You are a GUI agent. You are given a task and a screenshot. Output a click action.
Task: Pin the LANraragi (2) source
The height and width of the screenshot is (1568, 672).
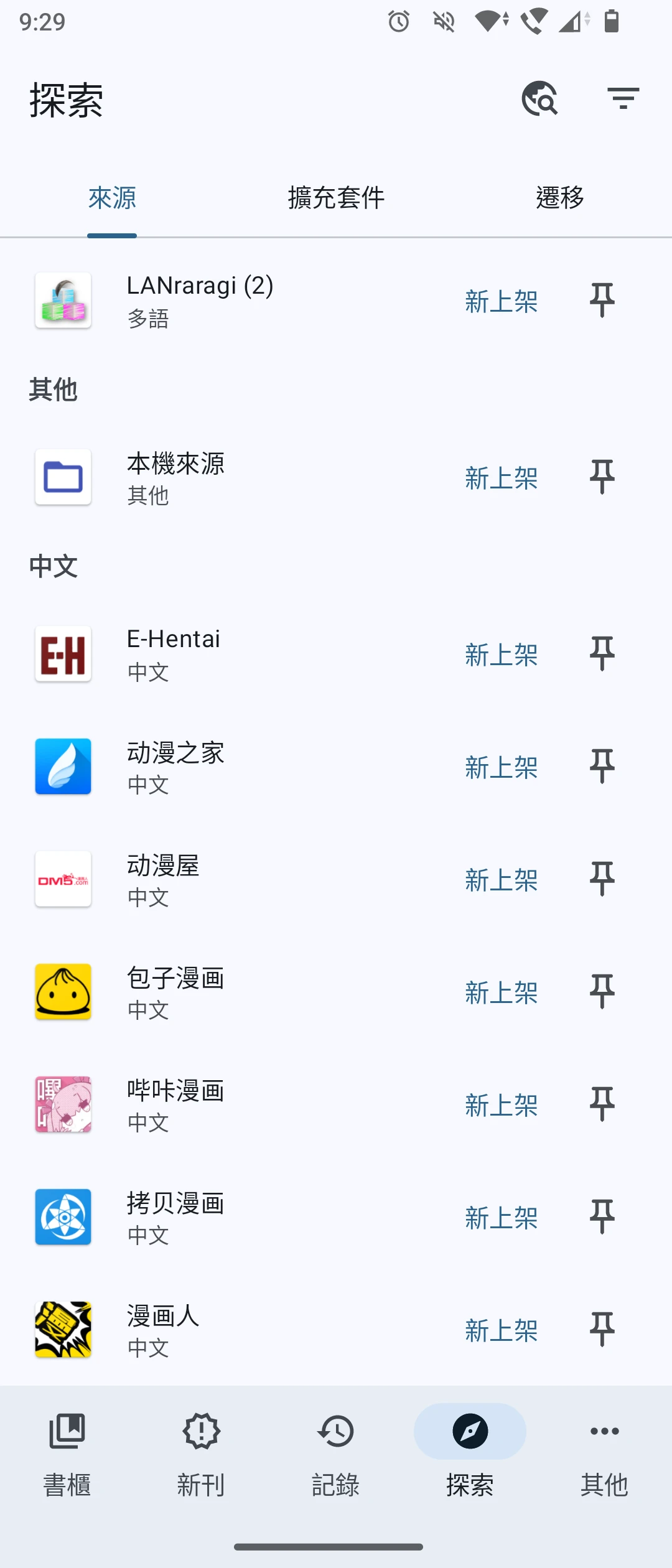click(602, 300)
